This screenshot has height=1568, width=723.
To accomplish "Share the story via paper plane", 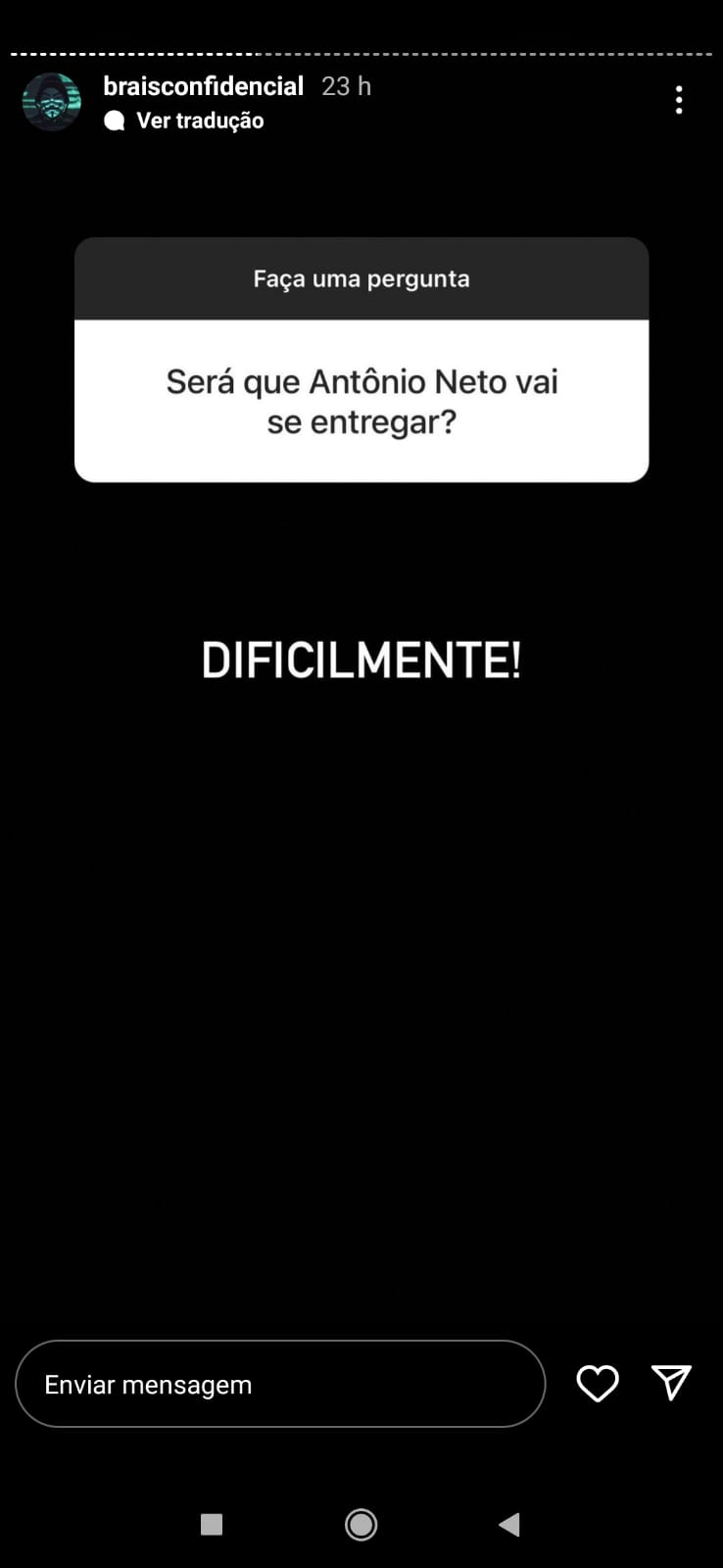I will coord(672,1382).
